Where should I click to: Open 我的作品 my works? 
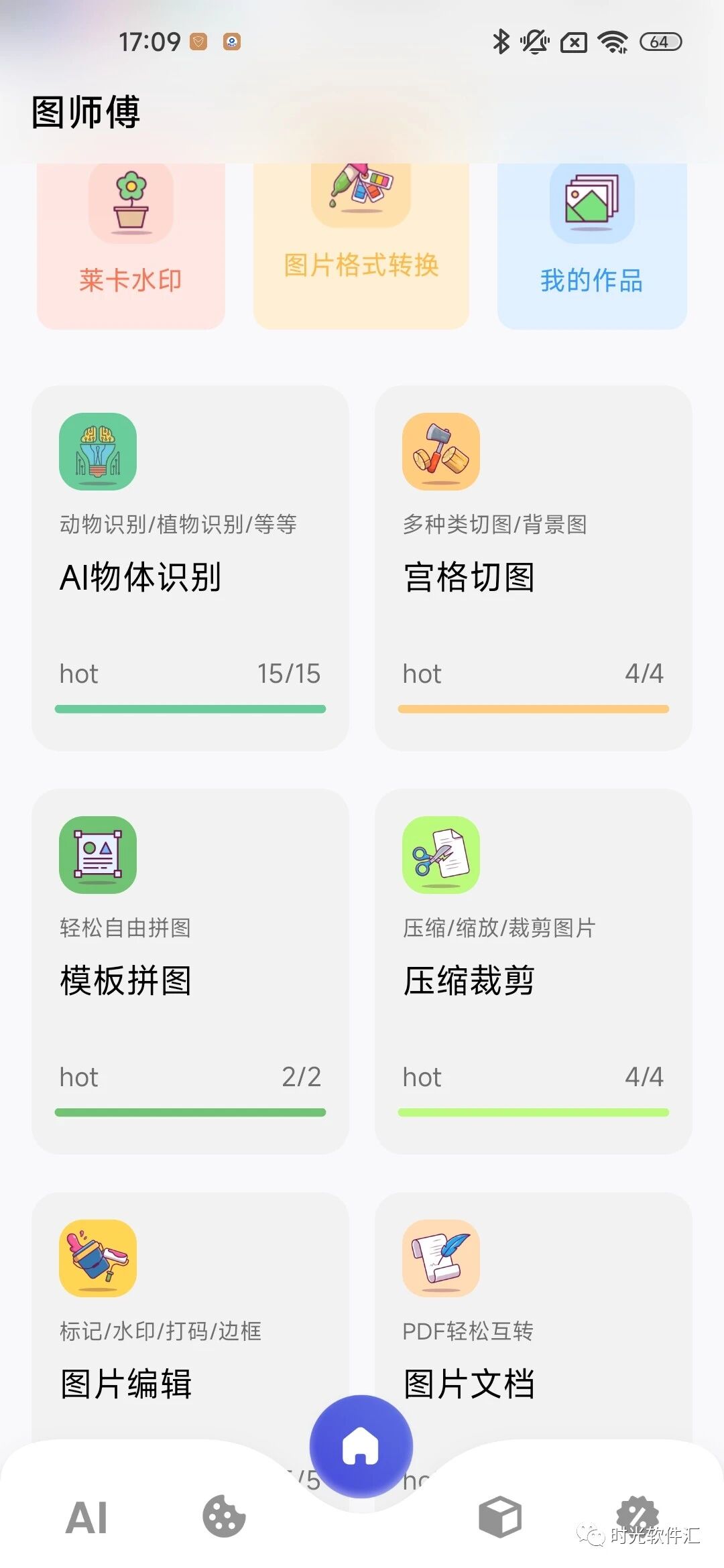tap(592, 246)
